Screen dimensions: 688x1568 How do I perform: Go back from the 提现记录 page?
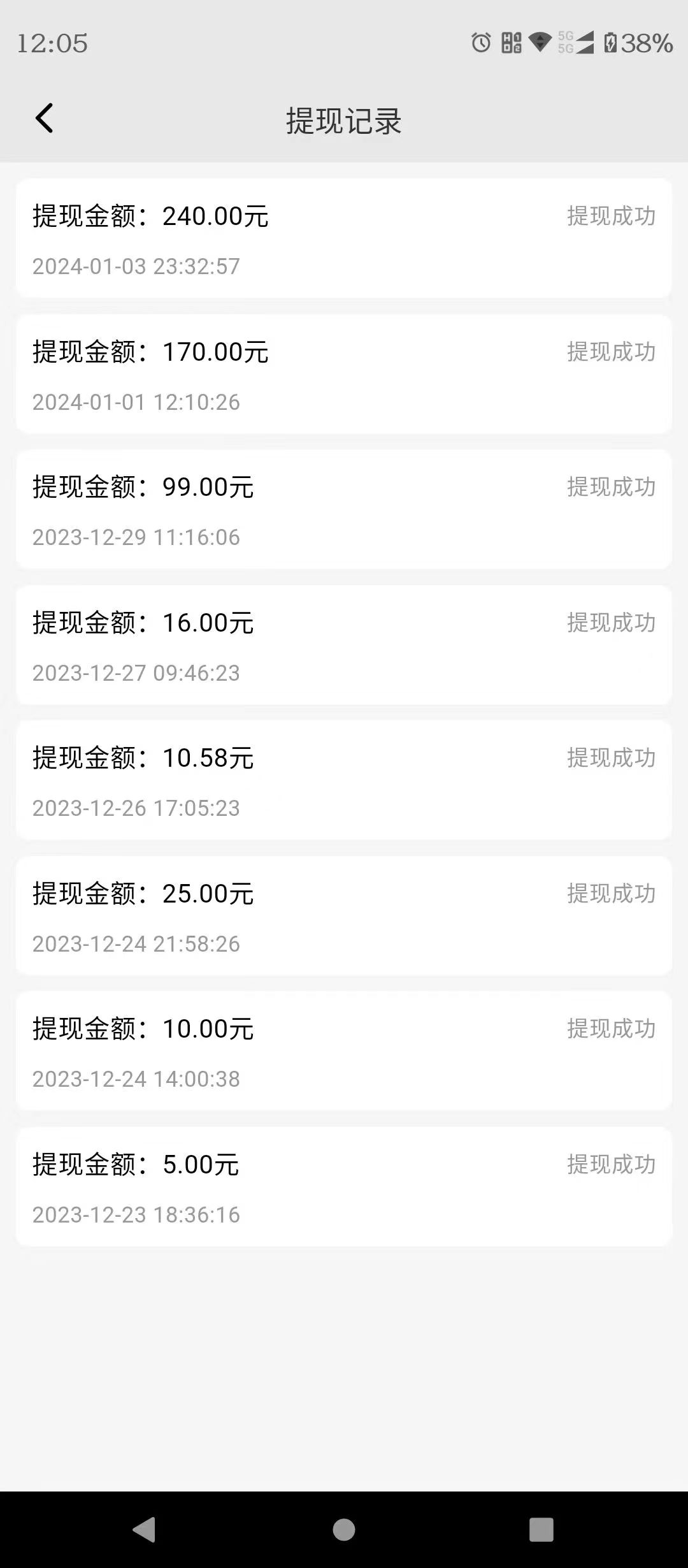44,119
